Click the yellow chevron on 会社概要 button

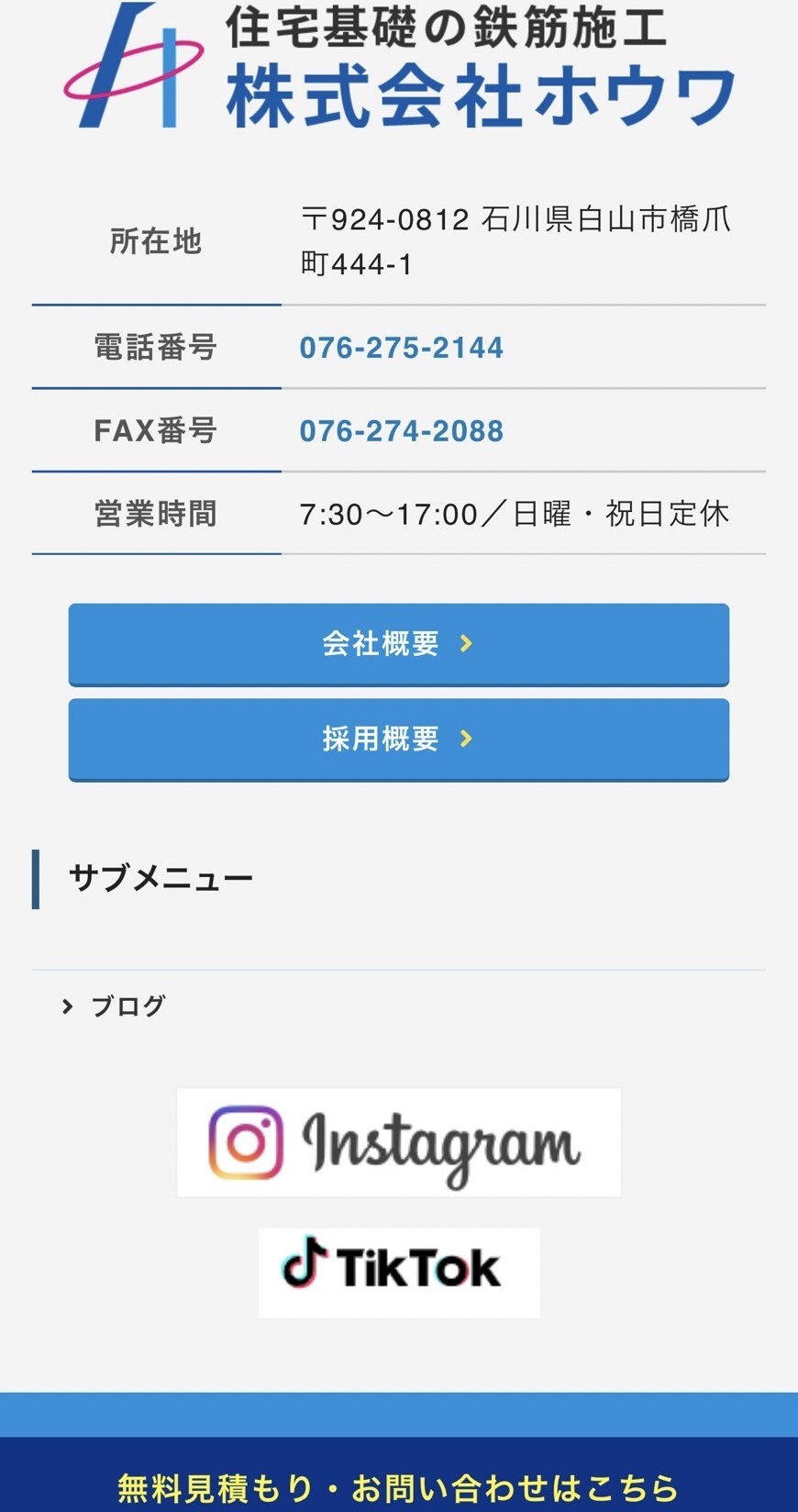[x=466, y=645]
